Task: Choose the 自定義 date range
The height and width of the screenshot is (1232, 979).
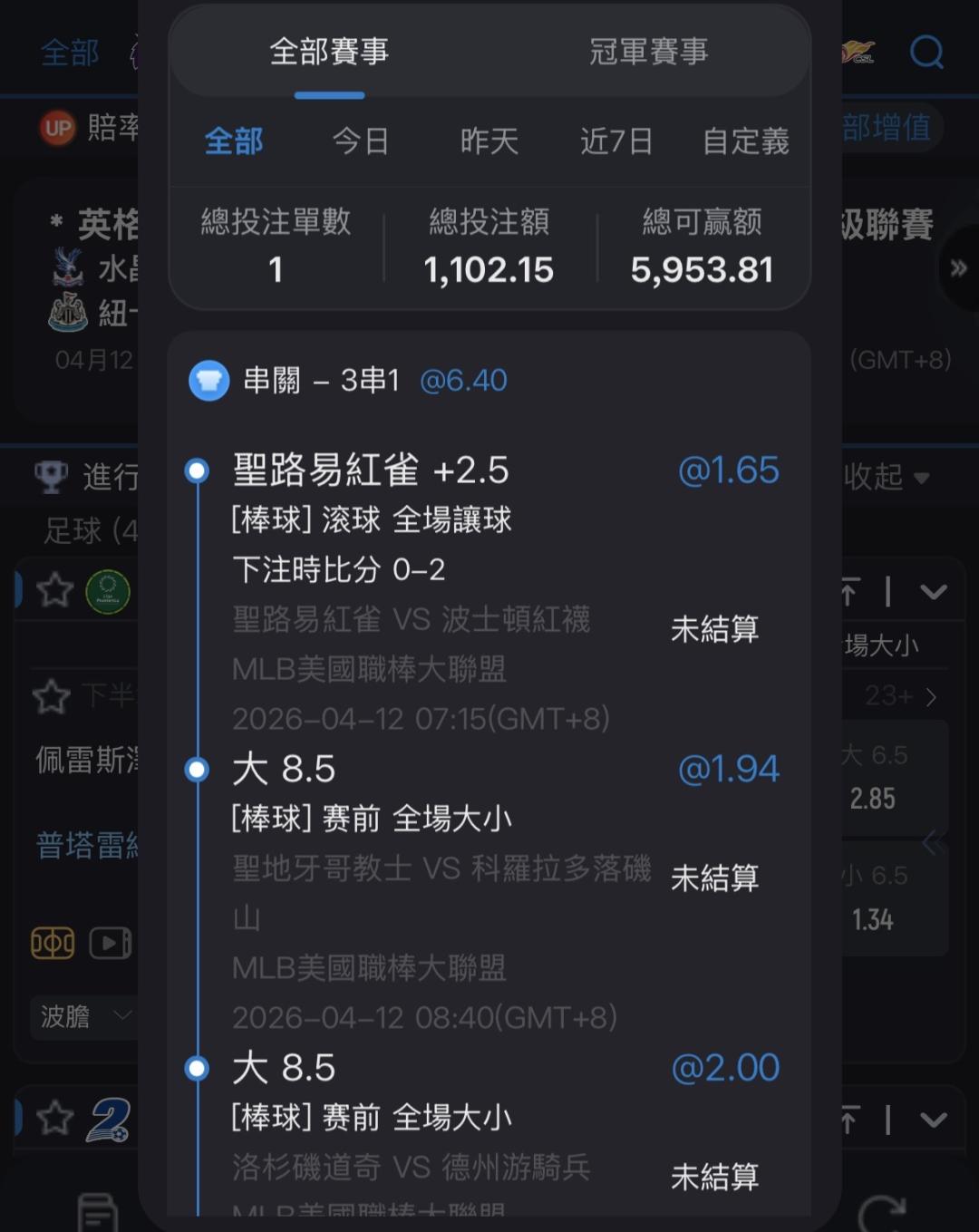Action: (x=746, y=141)
